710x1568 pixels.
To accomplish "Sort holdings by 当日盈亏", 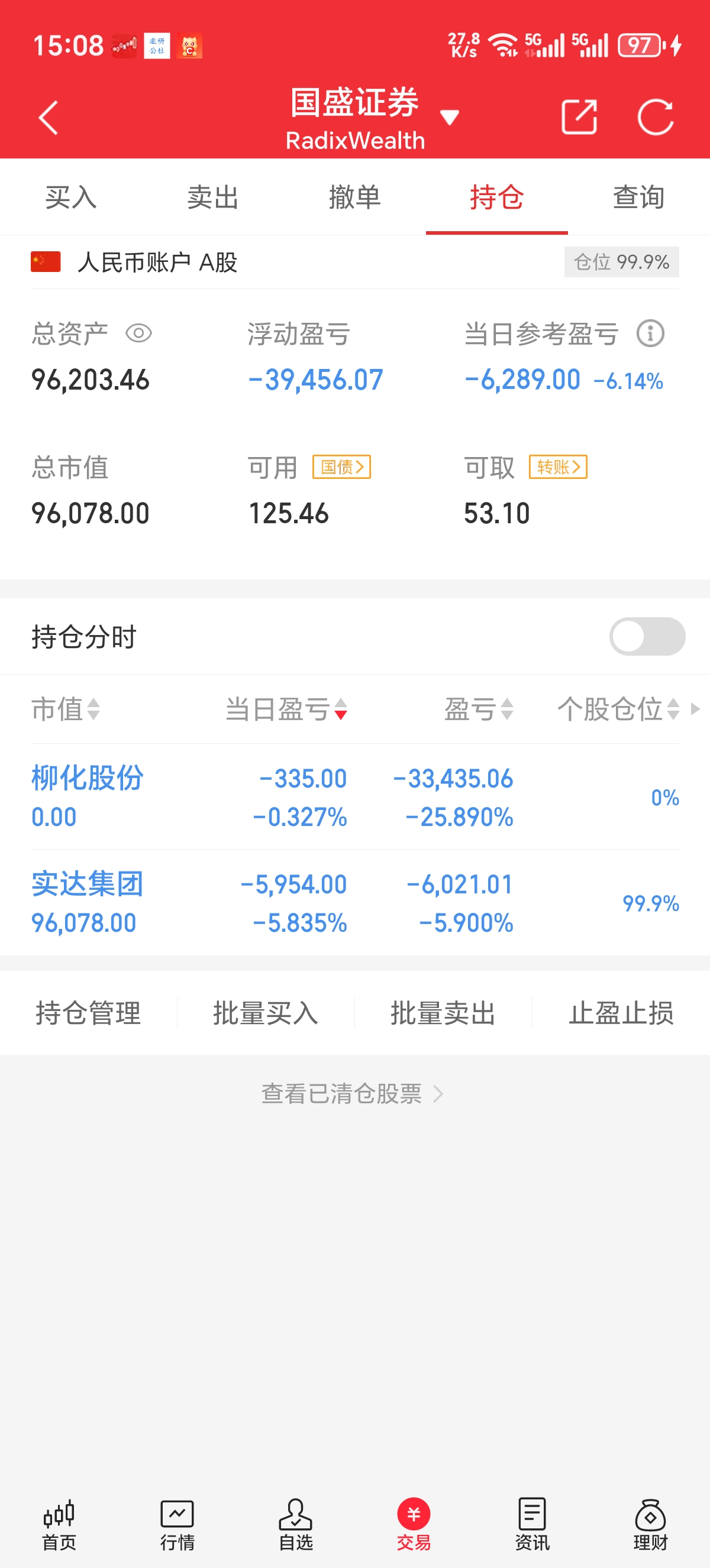I will click(x=286, y=709).
